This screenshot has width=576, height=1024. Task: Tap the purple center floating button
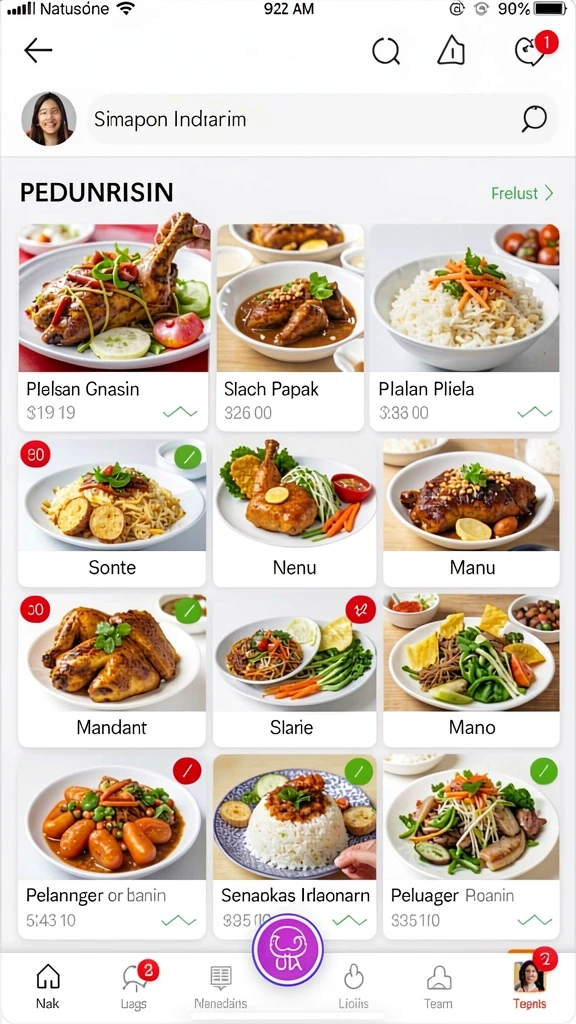(x=288, y=950)
